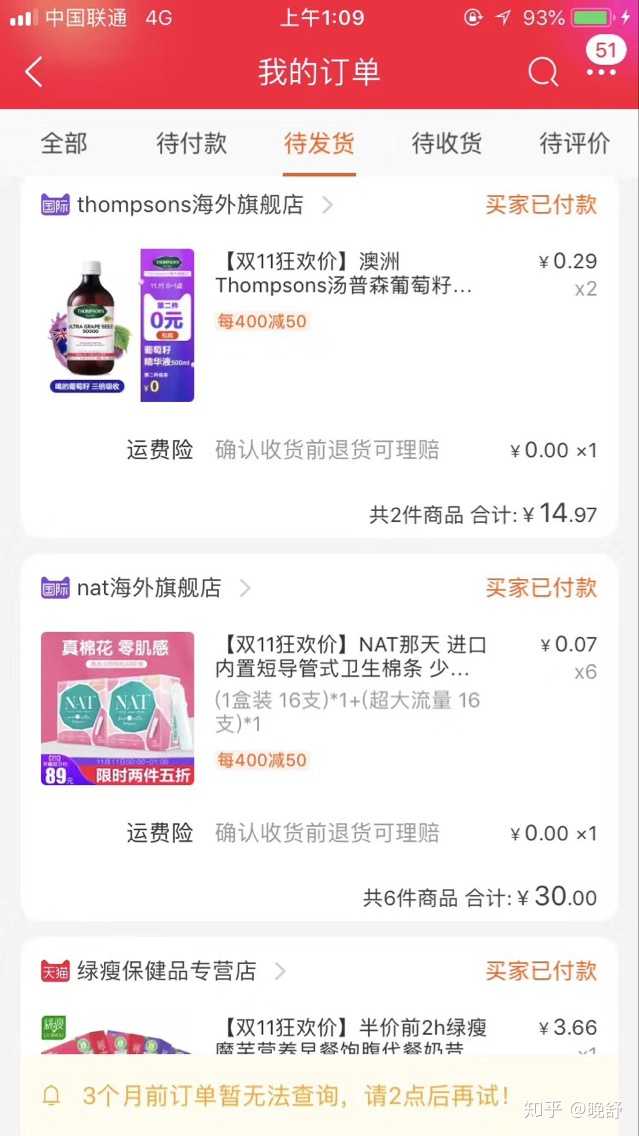Switch to the 待收货 tab
This screenshot has width=639, height=1136.
point(446,143)
